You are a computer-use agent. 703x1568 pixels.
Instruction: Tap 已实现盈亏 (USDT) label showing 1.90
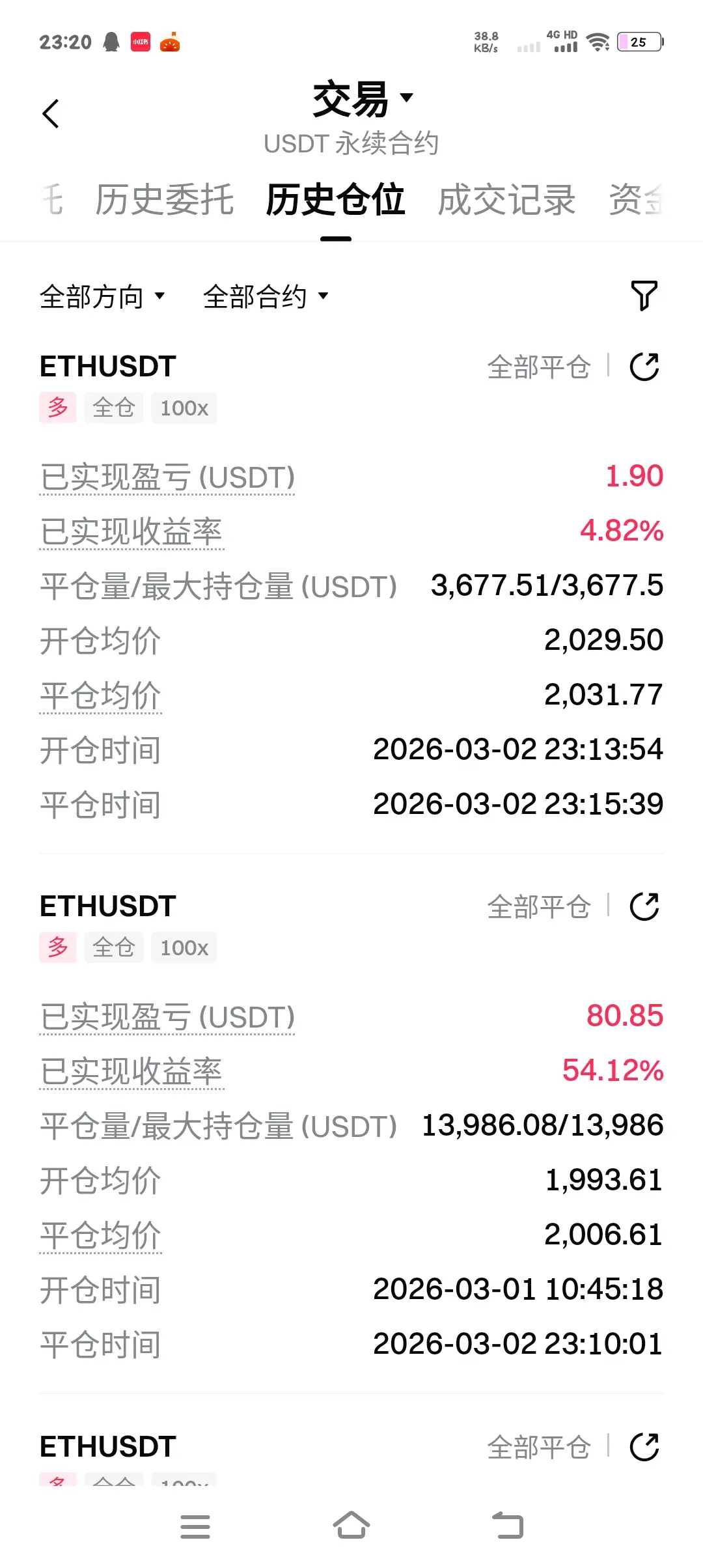[x=167, y=477]
